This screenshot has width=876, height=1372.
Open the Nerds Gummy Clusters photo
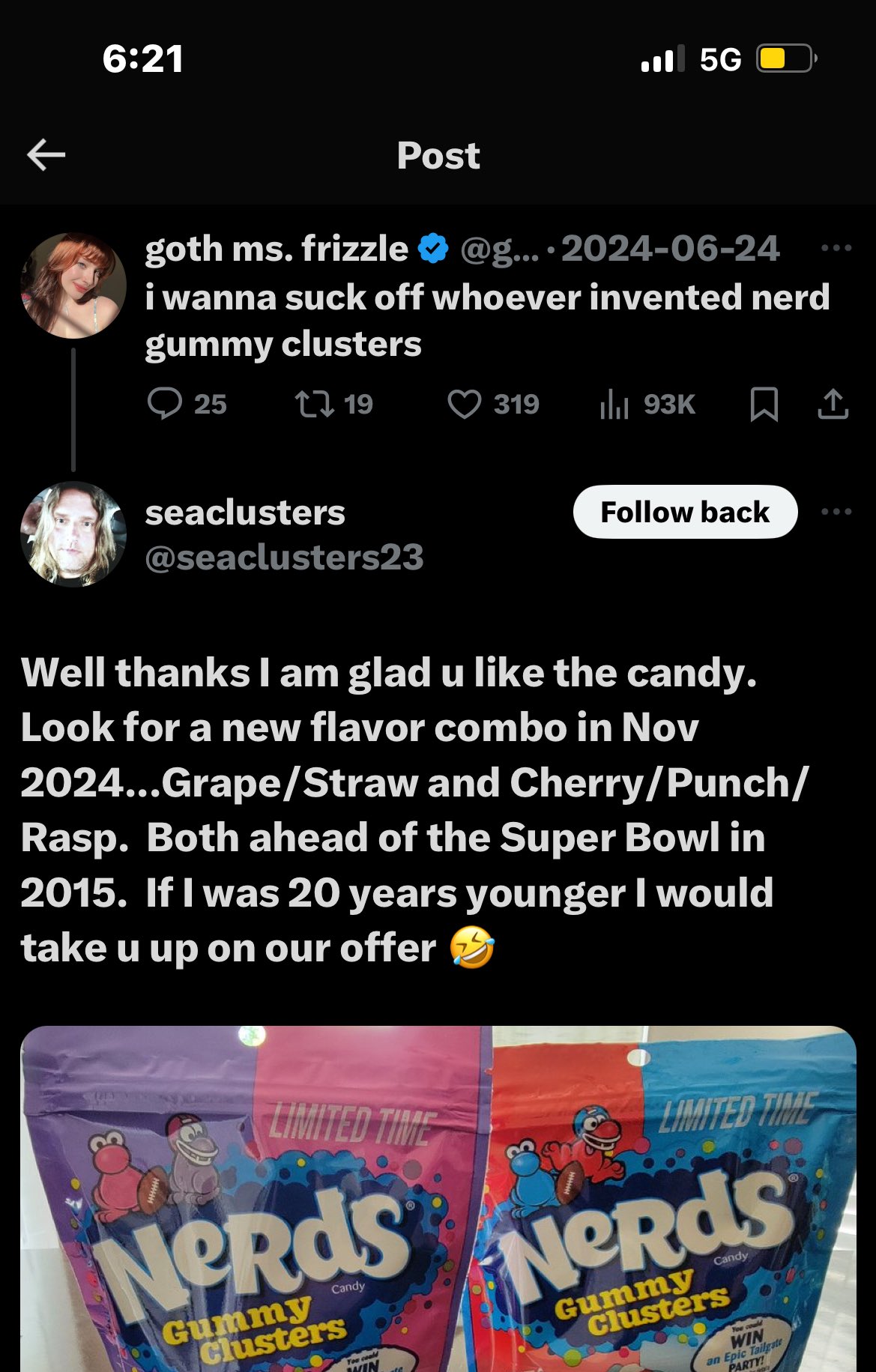[438, 1199]
